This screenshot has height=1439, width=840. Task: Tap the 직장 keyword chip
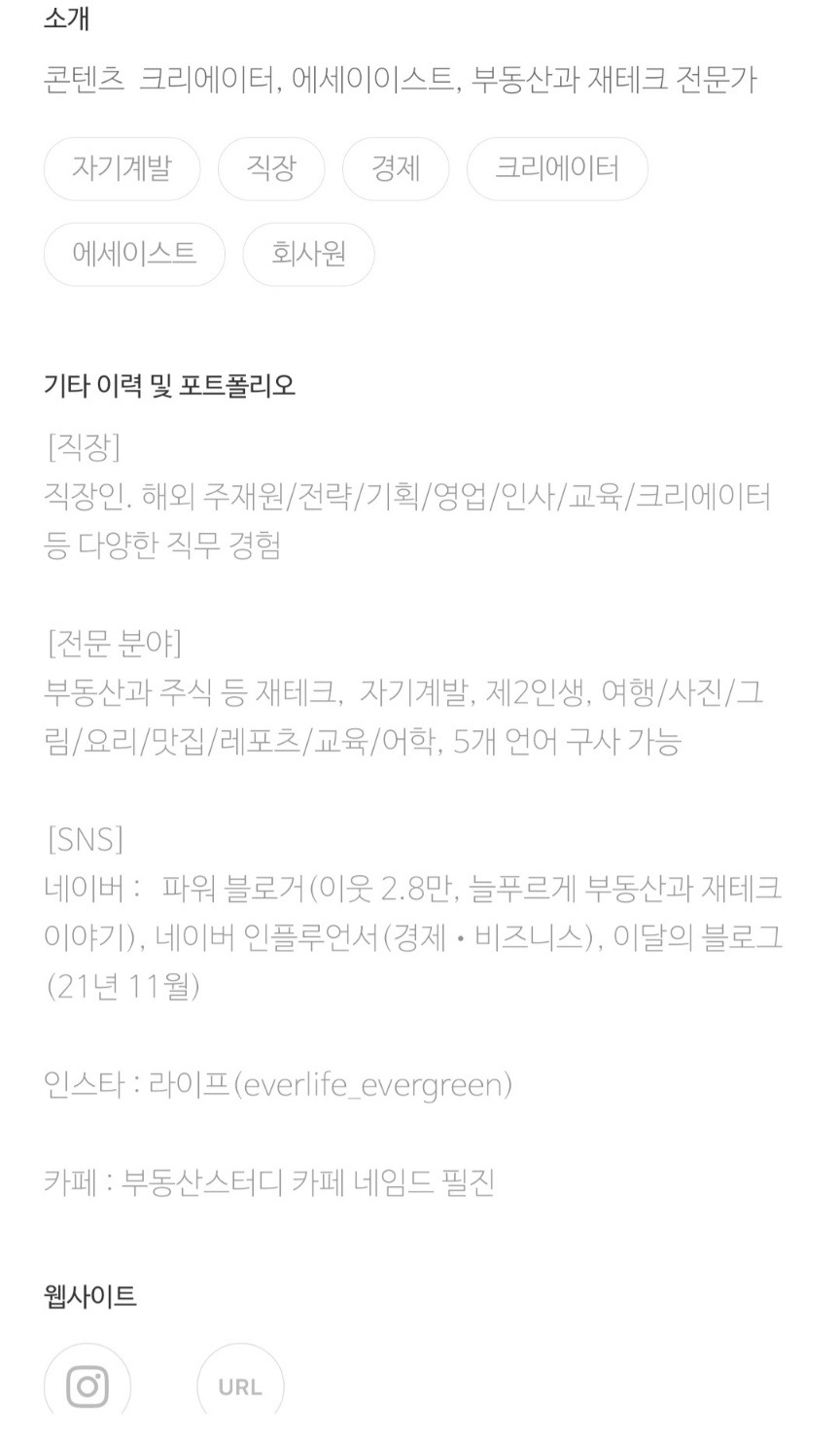tap(271, 169)
